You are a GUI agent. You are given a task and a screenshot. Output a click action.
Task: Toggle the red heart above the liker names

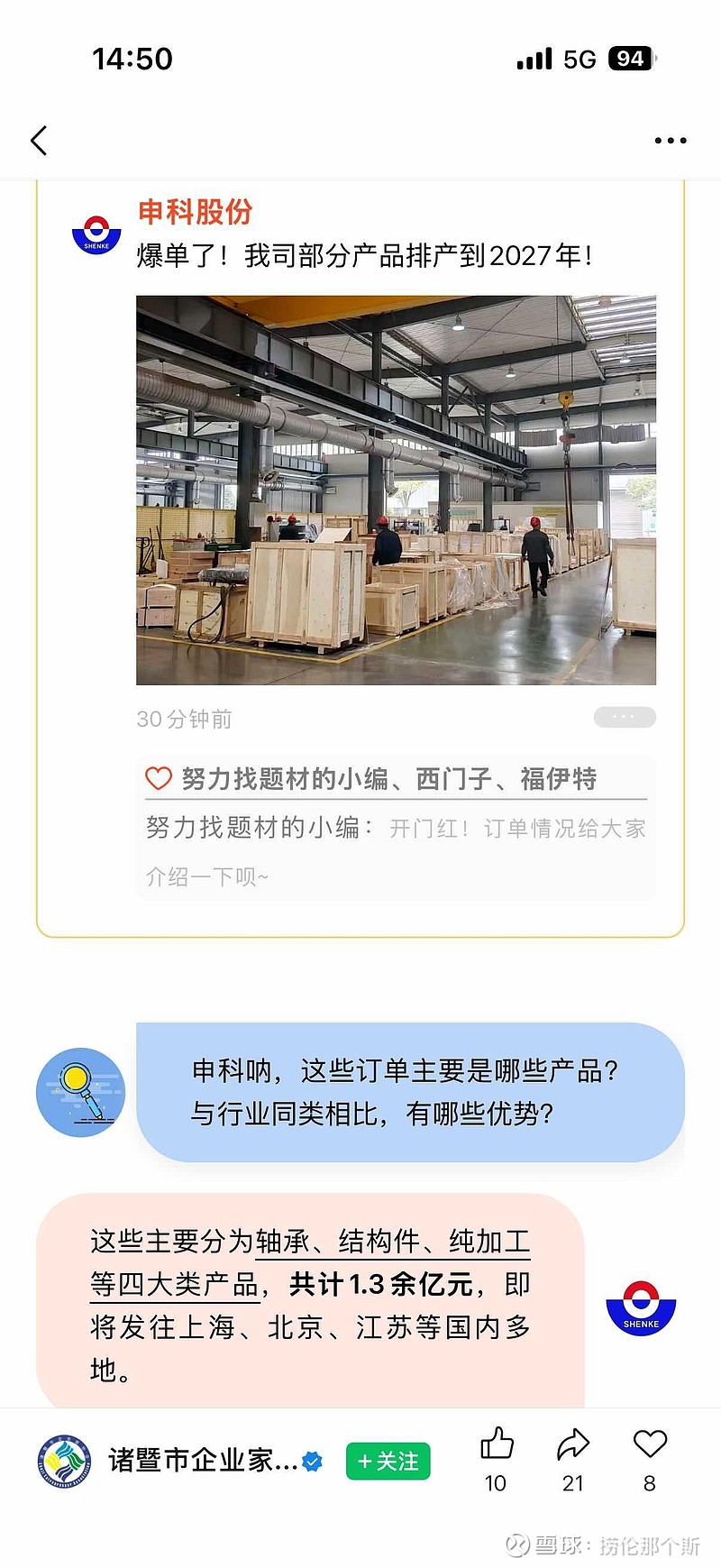pos(158,776)
